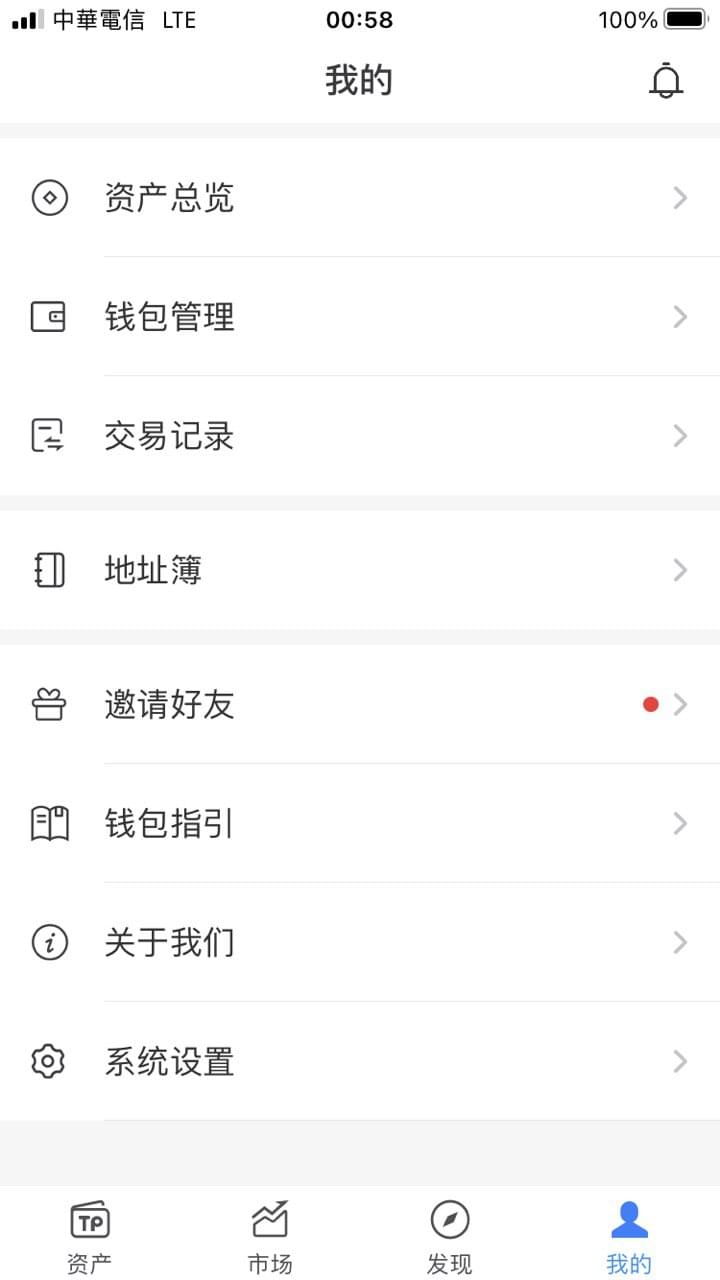
Task: Open 资产总览 asset overview
Action: [360, 198]
